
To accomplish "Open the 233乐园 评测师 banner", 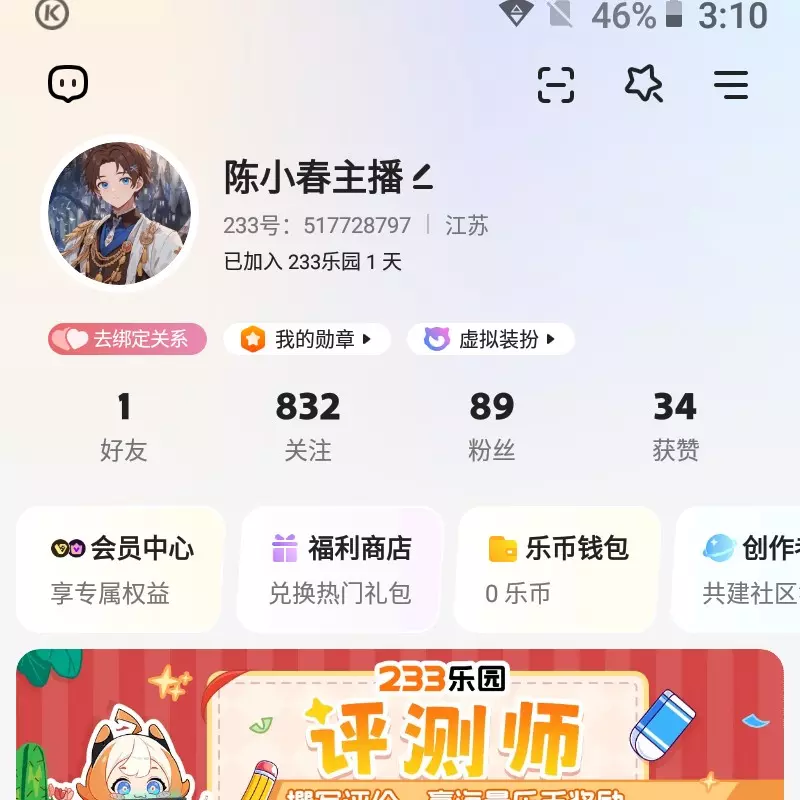I will click(x=400, y=724).
